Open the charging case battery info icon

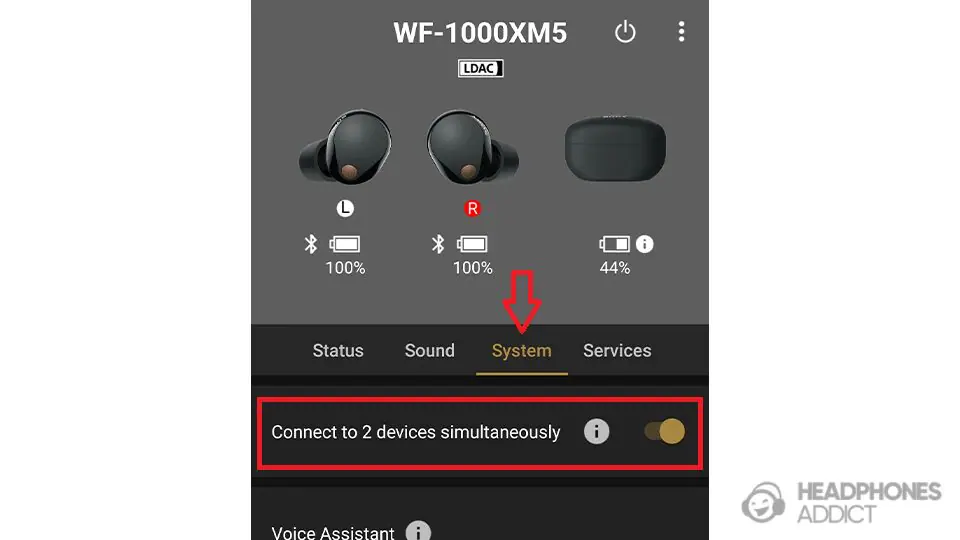click(645, 243)
